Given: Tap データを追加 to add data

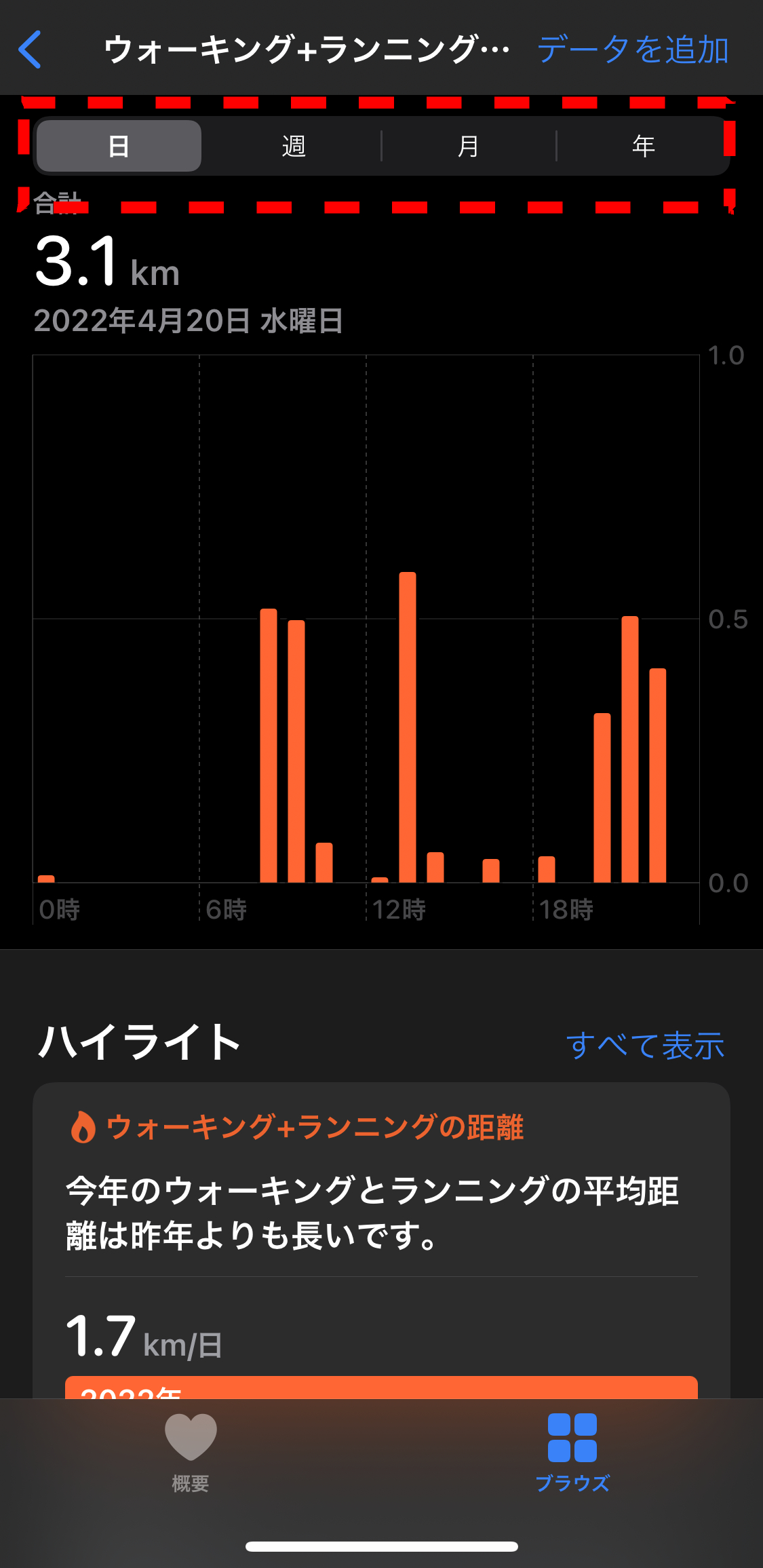Looking at the screenshot, I should pyautogui.click(x=633, y=50).
